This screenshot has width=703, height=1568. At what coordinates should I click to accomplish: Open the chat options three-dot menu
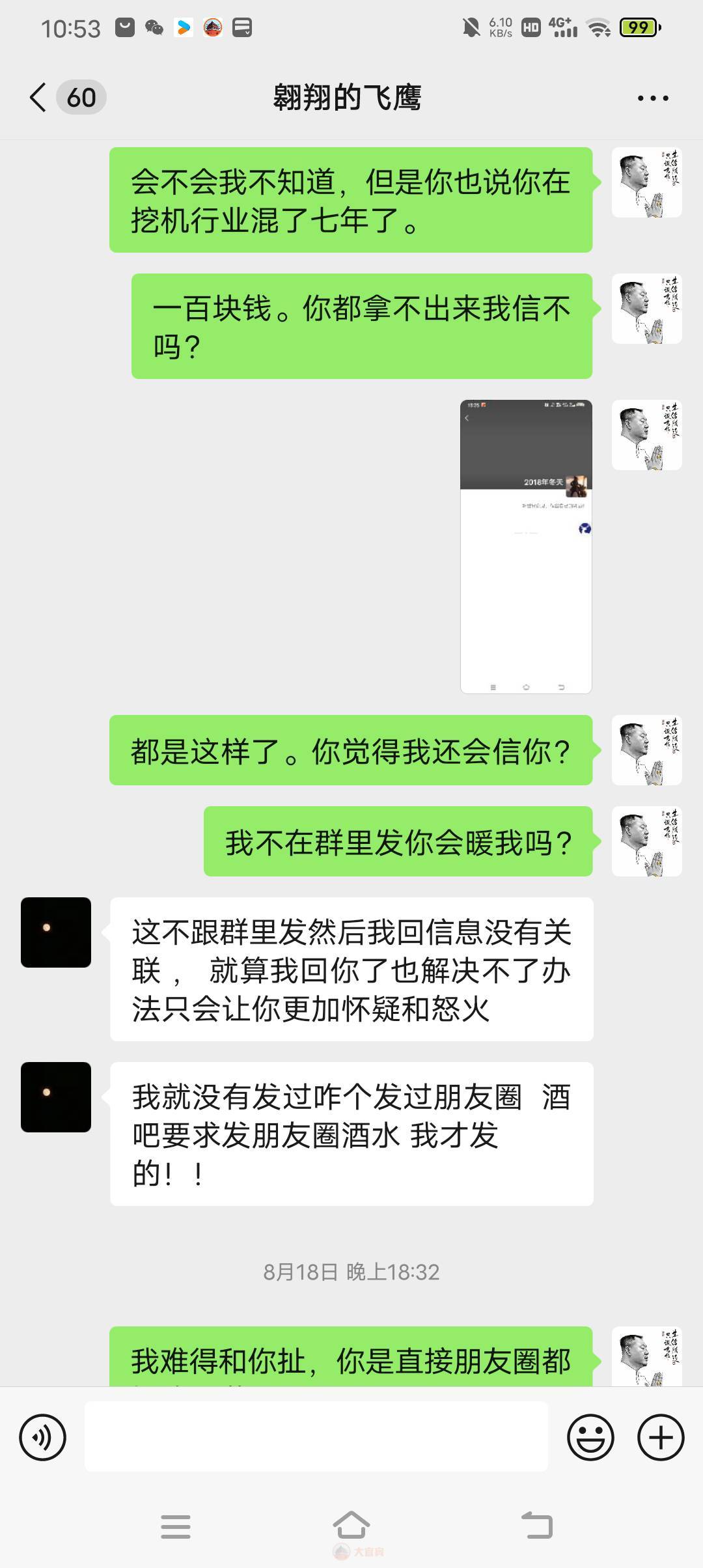point(652,98)
